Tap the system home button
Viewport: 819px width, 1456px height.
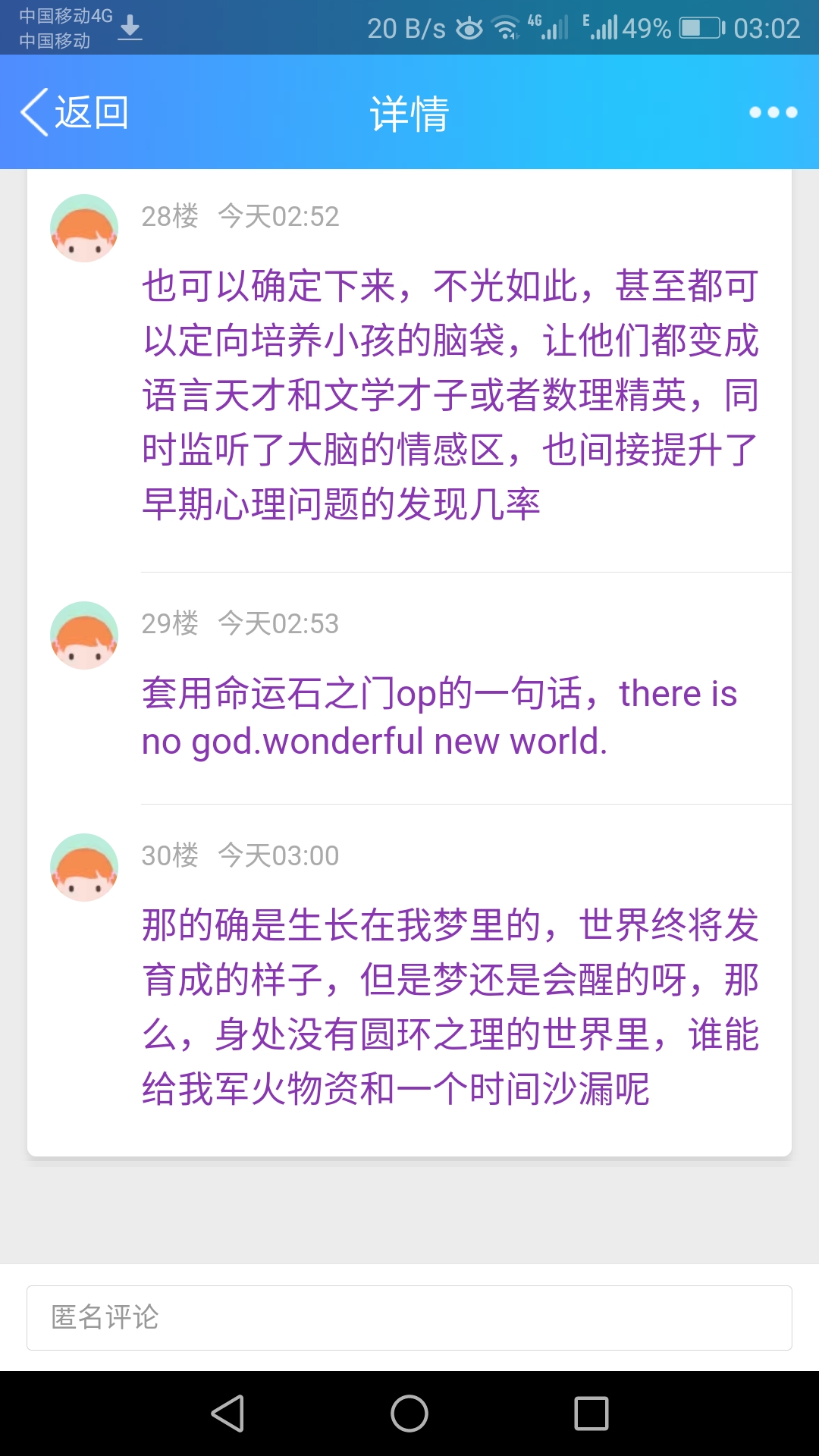click(409, 1414)
